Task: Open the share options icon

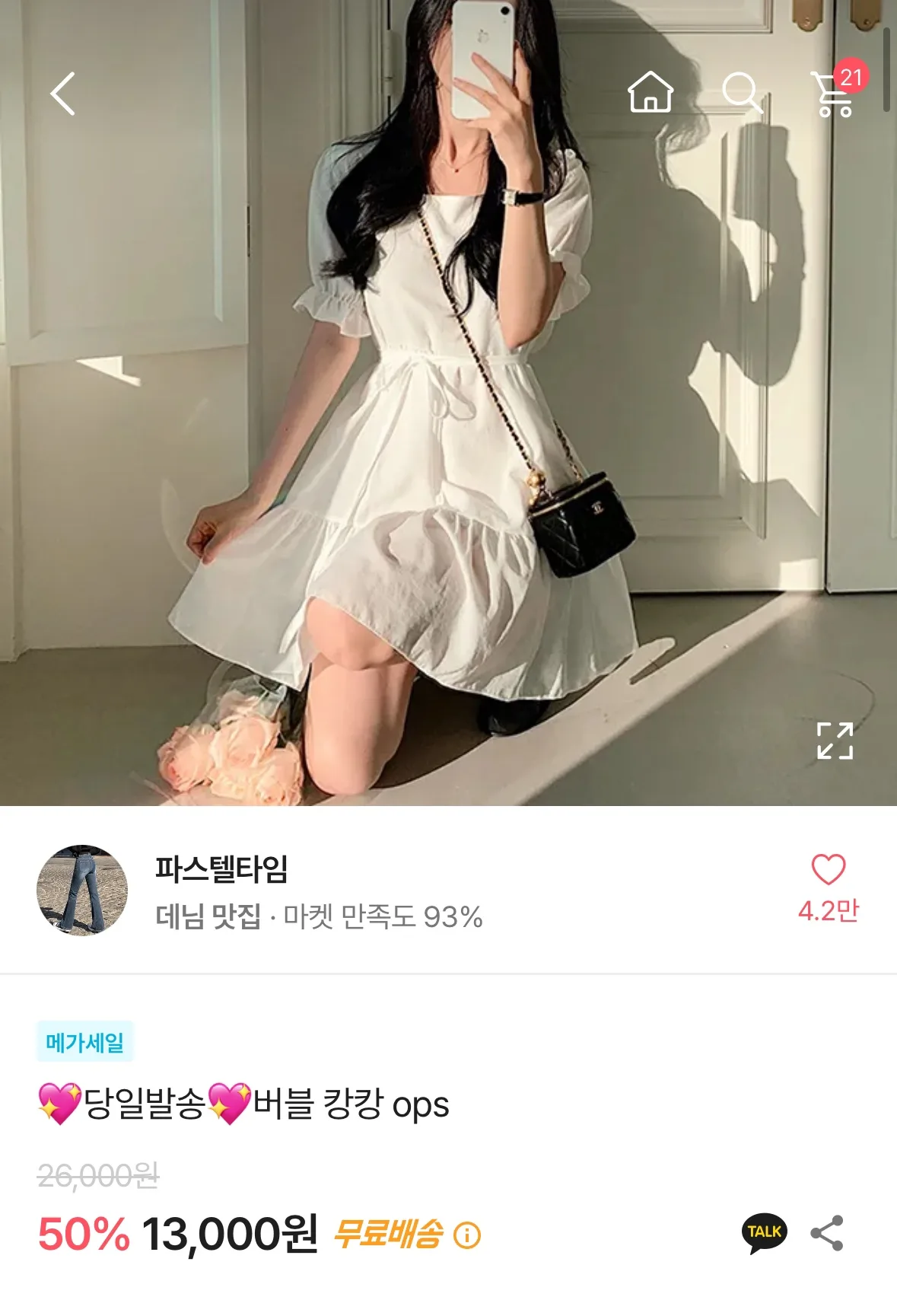Action: (x=827, y=1233)
